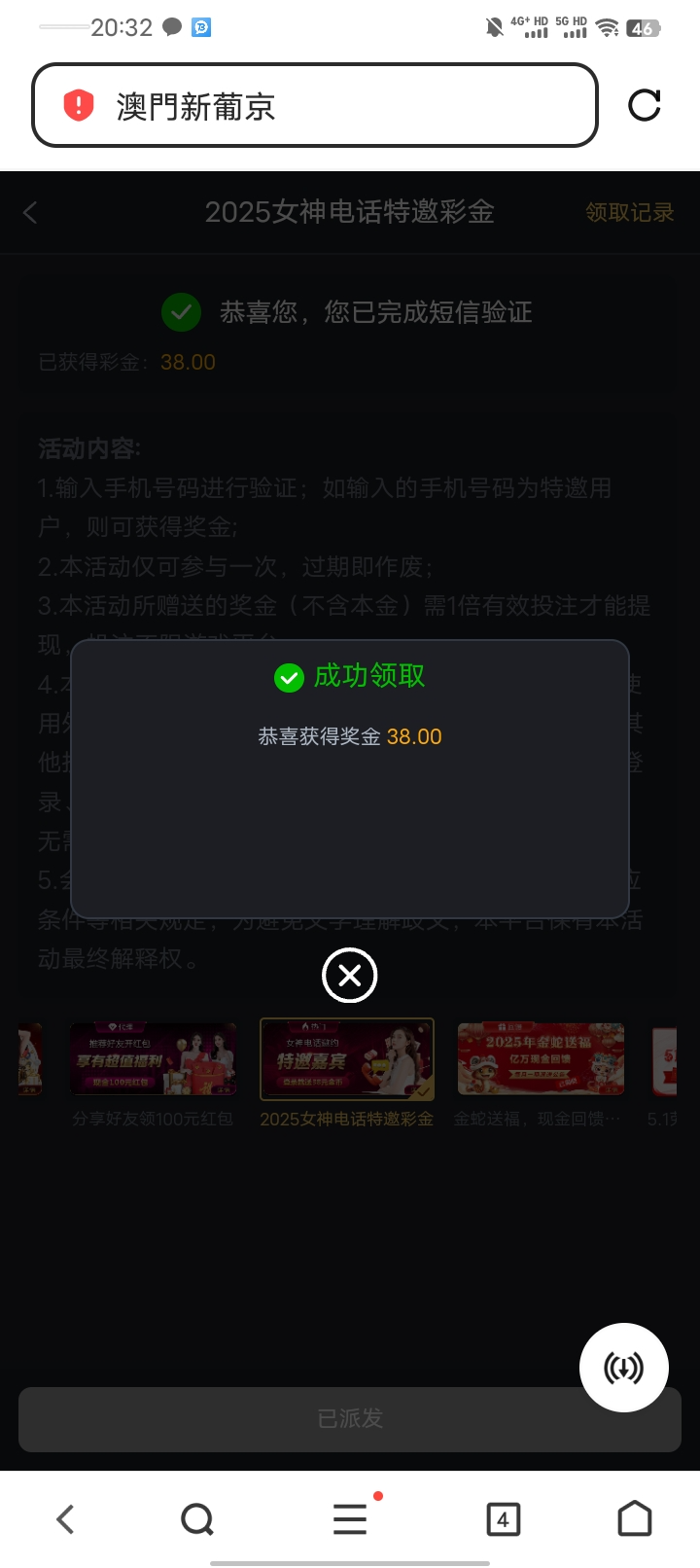Reload the page with the refresh icon
700x1568 pixels.
[644, 105]
